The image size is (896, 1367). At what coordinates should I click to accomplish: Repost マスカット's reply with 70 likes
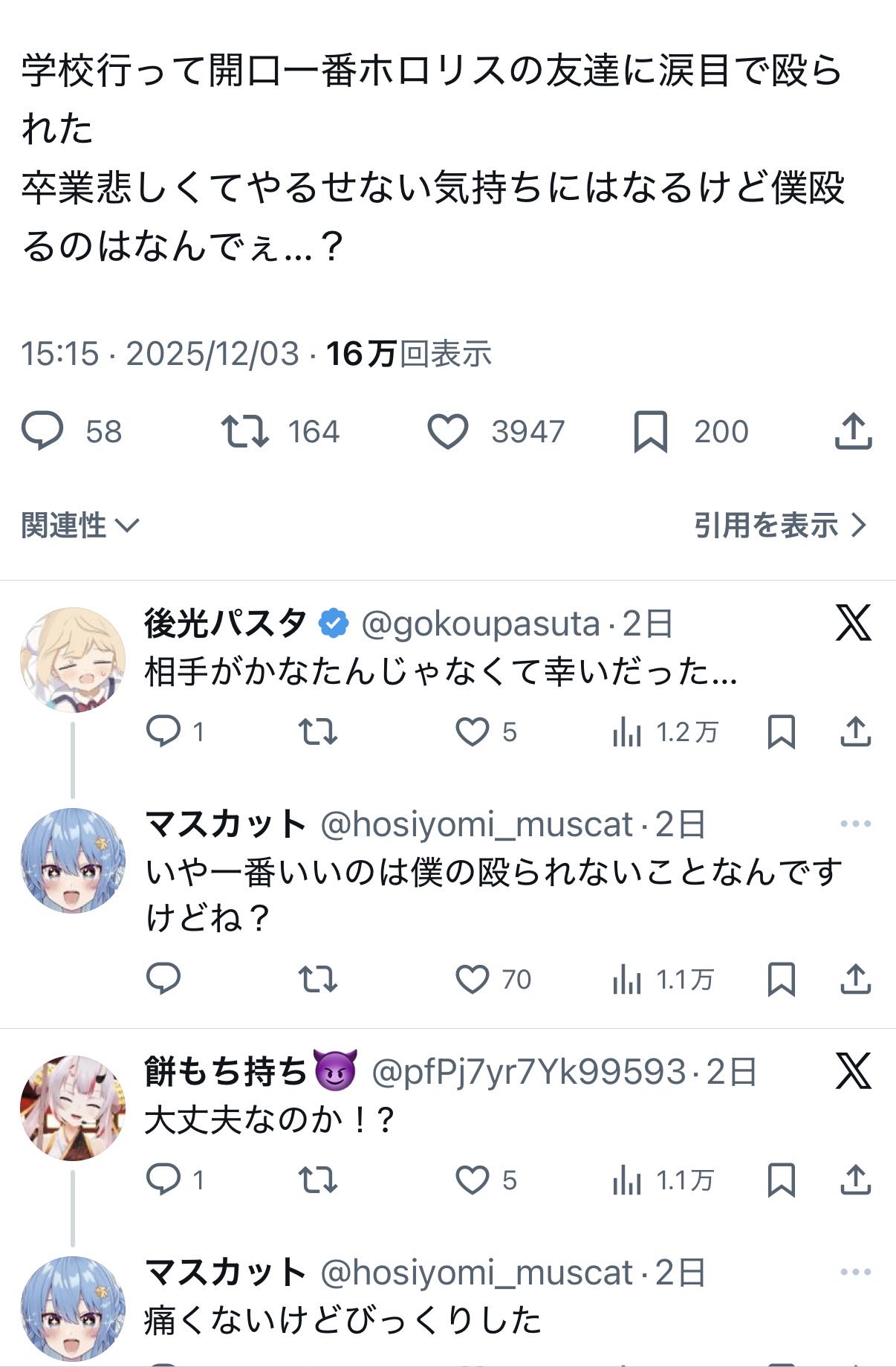[x=318, y=980]
